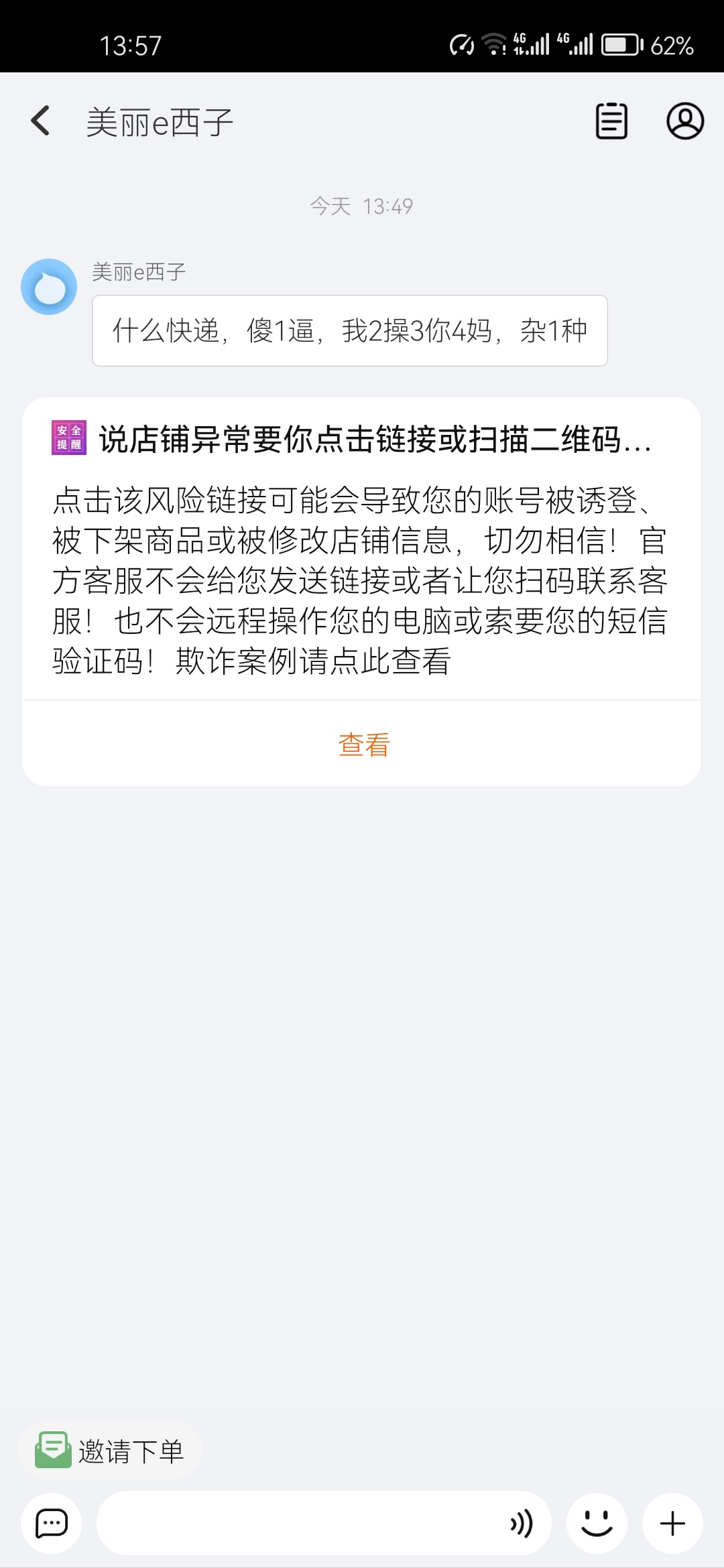Tap 查看 to view fraud cases
The image size is (724, 1568).
(363, 744)
